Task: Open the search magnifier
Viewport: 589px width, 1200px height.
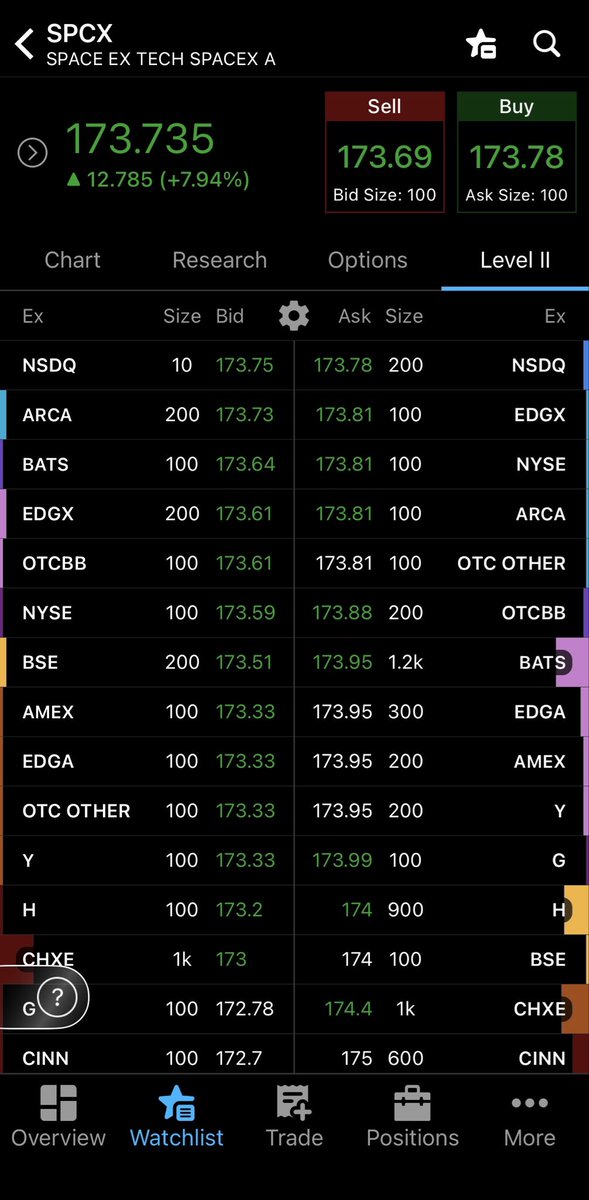Action: (547, 44)
